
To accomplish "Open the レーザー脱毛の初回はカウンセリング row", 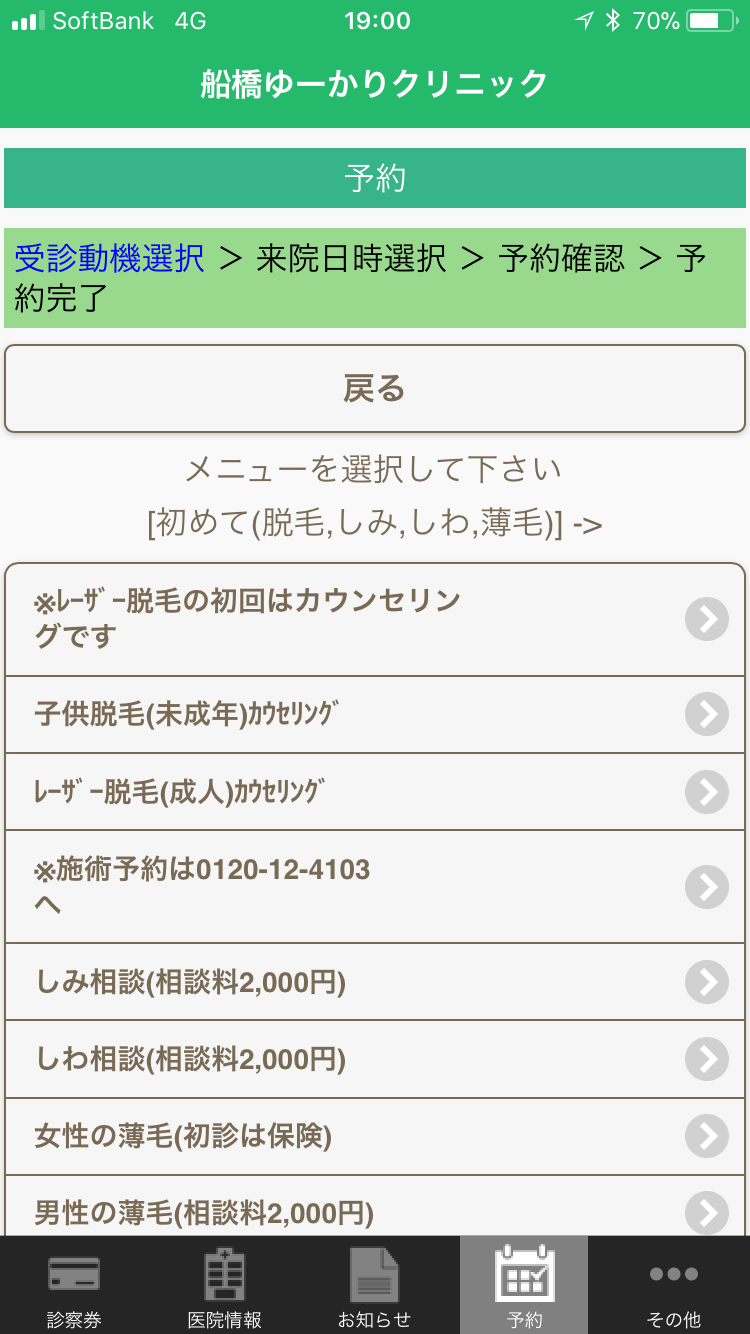I will click(375, 619).
